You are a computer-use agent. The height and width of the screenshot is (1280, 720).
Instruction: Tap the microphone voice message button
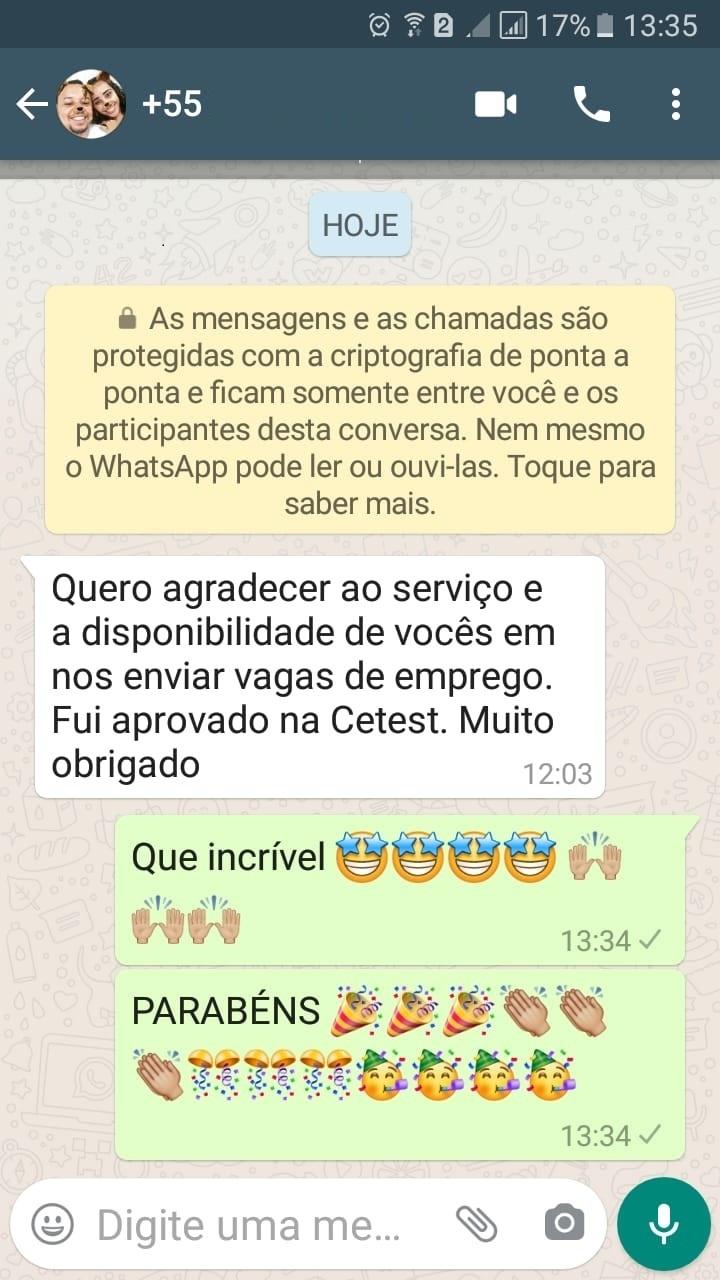click(x=663, y=1223)
